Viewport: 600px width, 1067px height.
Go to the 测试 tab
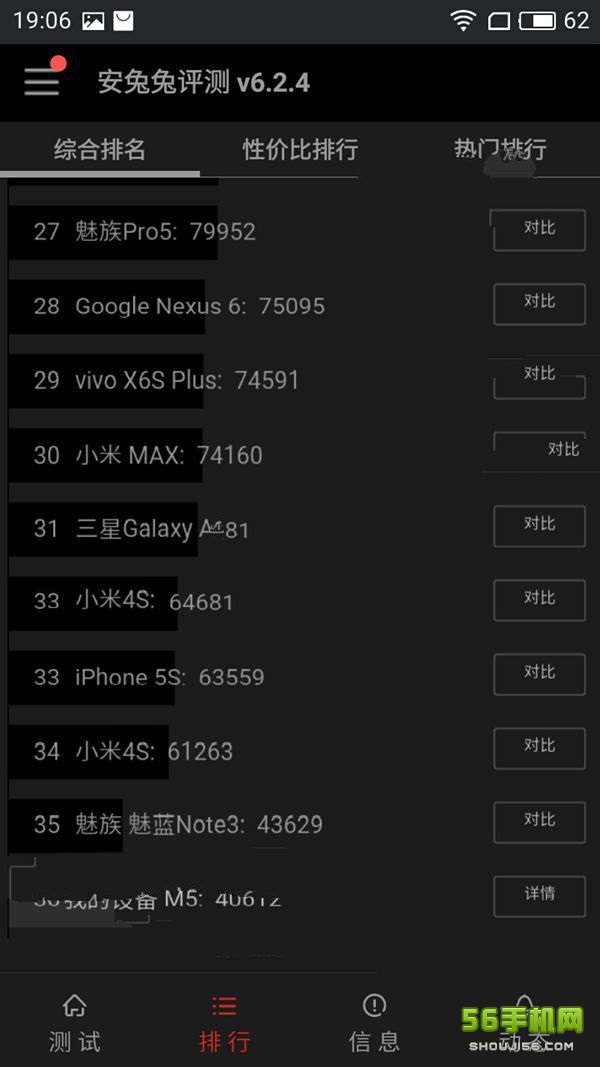point(75,1022)
